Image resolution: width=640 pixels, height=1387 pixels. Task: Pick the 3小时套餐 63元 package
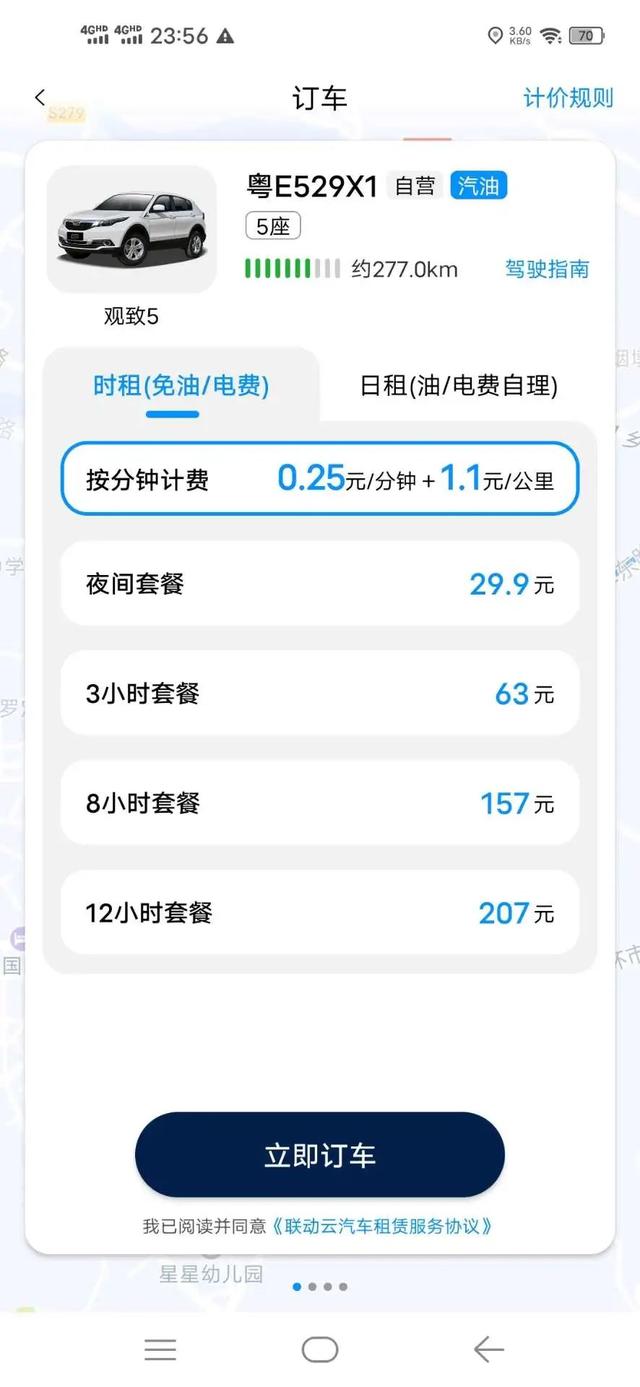[x=320, y=693]
